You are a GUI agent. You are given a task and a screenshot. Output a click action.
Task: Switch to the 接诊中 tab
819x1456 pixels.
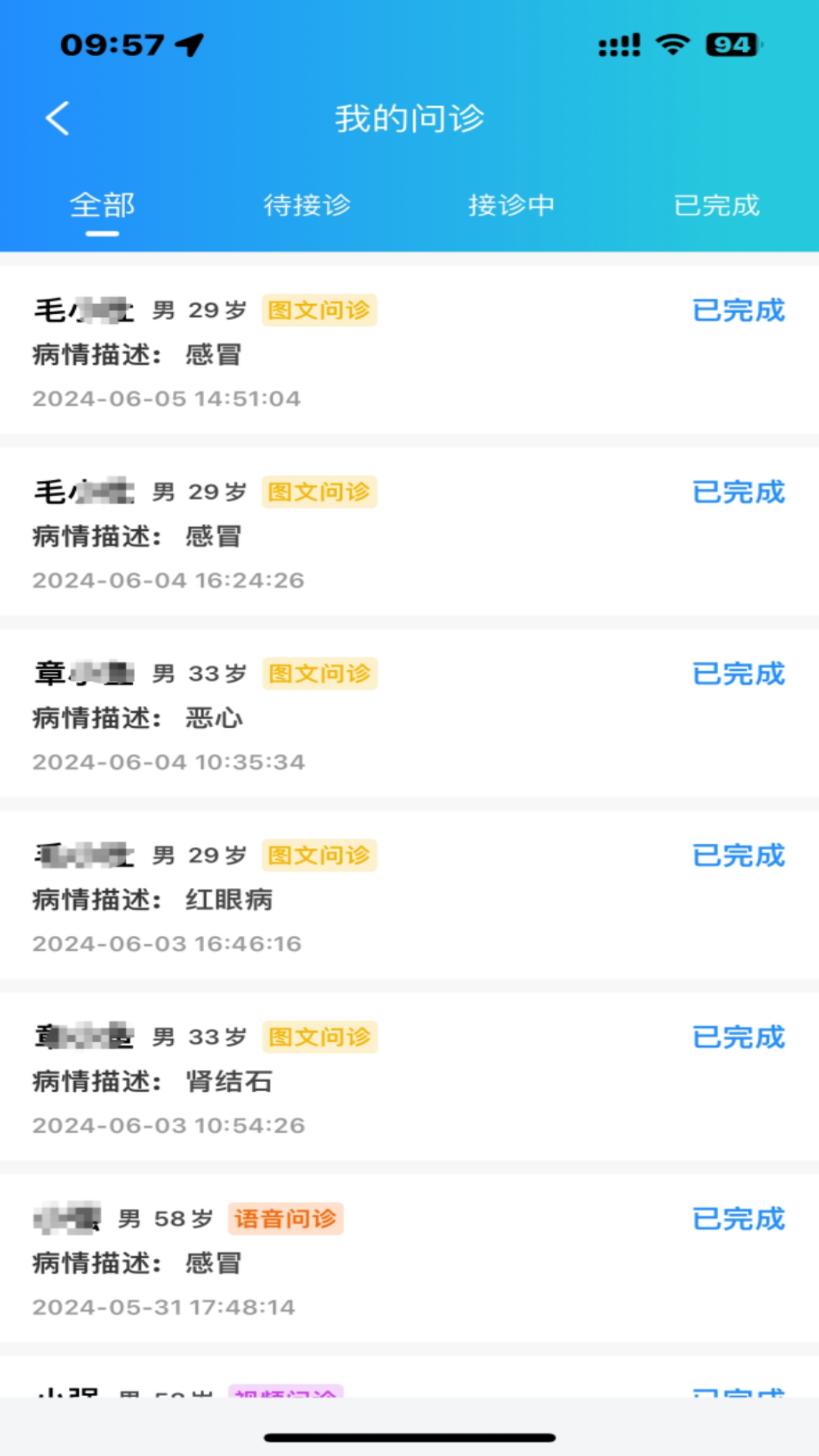[x=511, y=206]
